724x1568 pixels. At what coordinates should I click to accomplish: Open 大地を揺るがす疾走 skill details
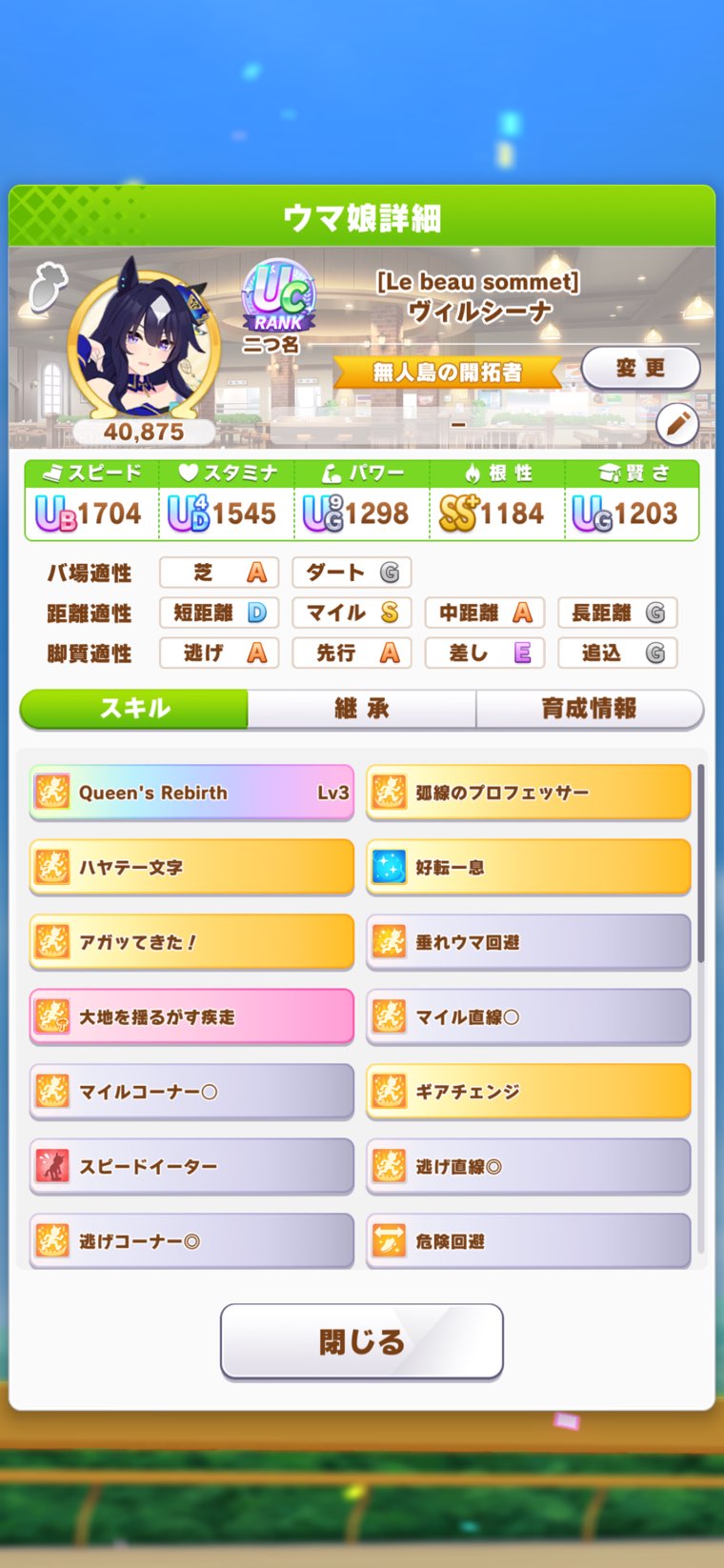(191, 1016)
